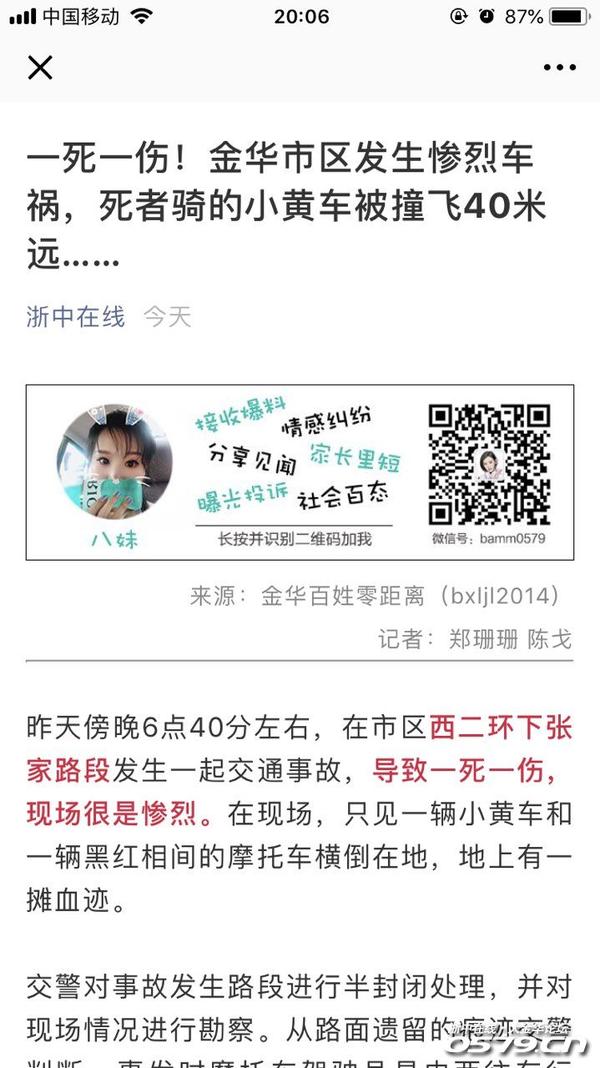The width and height of the screenshot is (600, 1068).
Task: Open the three-dot overflow menu
Action: tap(560, 68)
